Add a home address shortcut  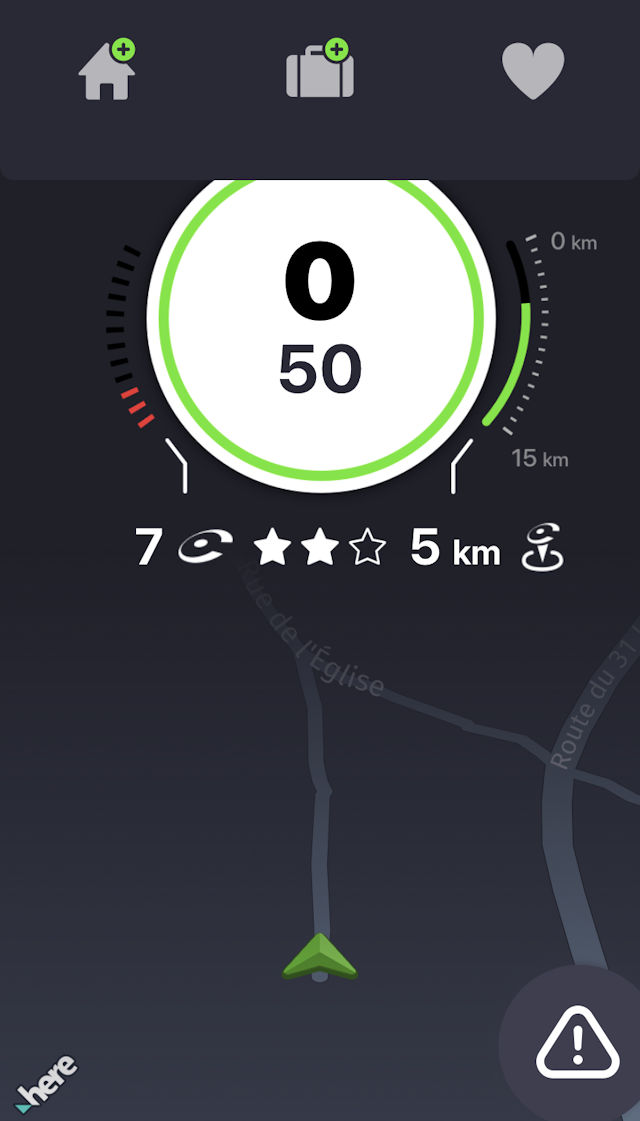pos(107,70)
